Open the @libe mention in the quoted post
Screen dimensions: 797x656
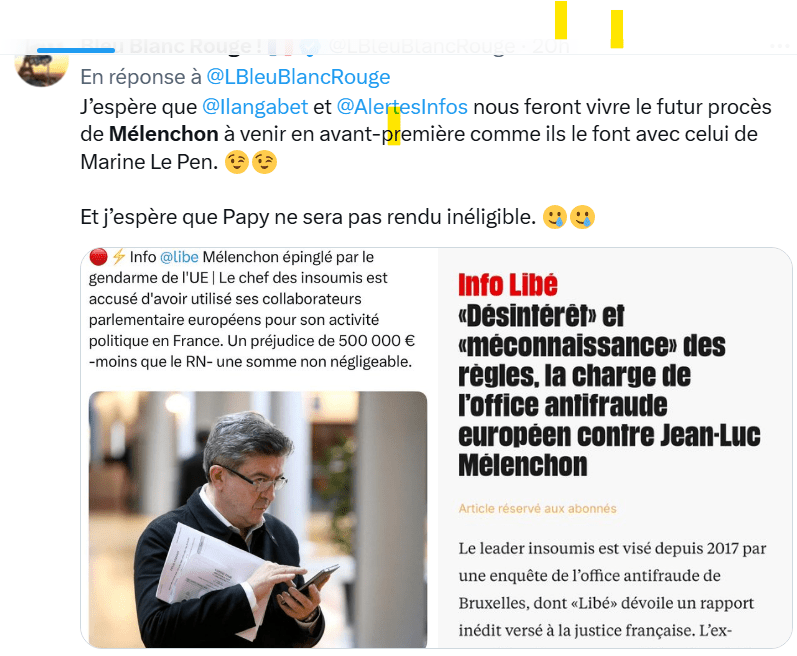click(179, 258)
